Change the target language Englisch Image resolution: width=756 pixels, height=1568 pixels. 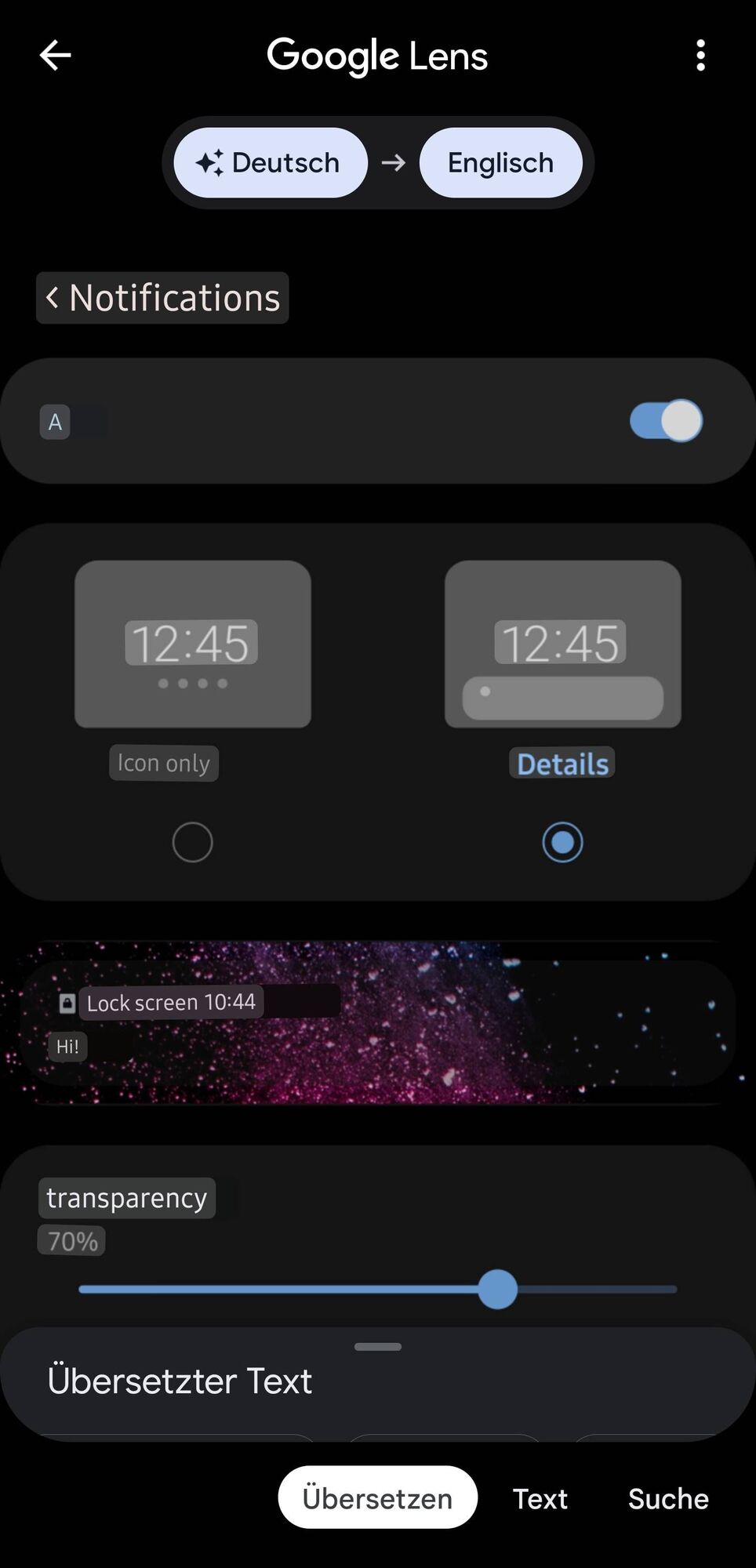coord(500,163)
